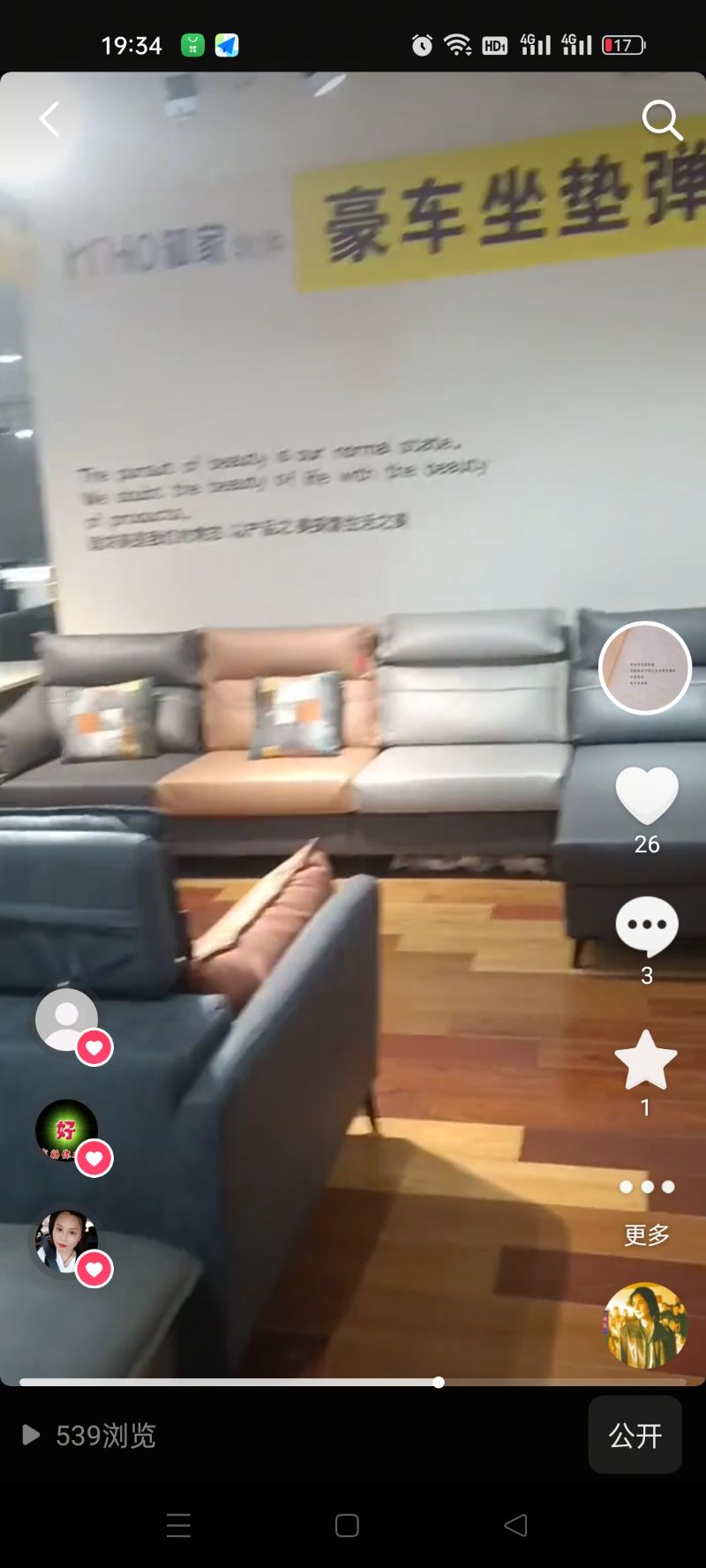The height and width of the screenshot is (1568, 706).
Task: Like this video with the heart
Action: (x=646, y=794)
